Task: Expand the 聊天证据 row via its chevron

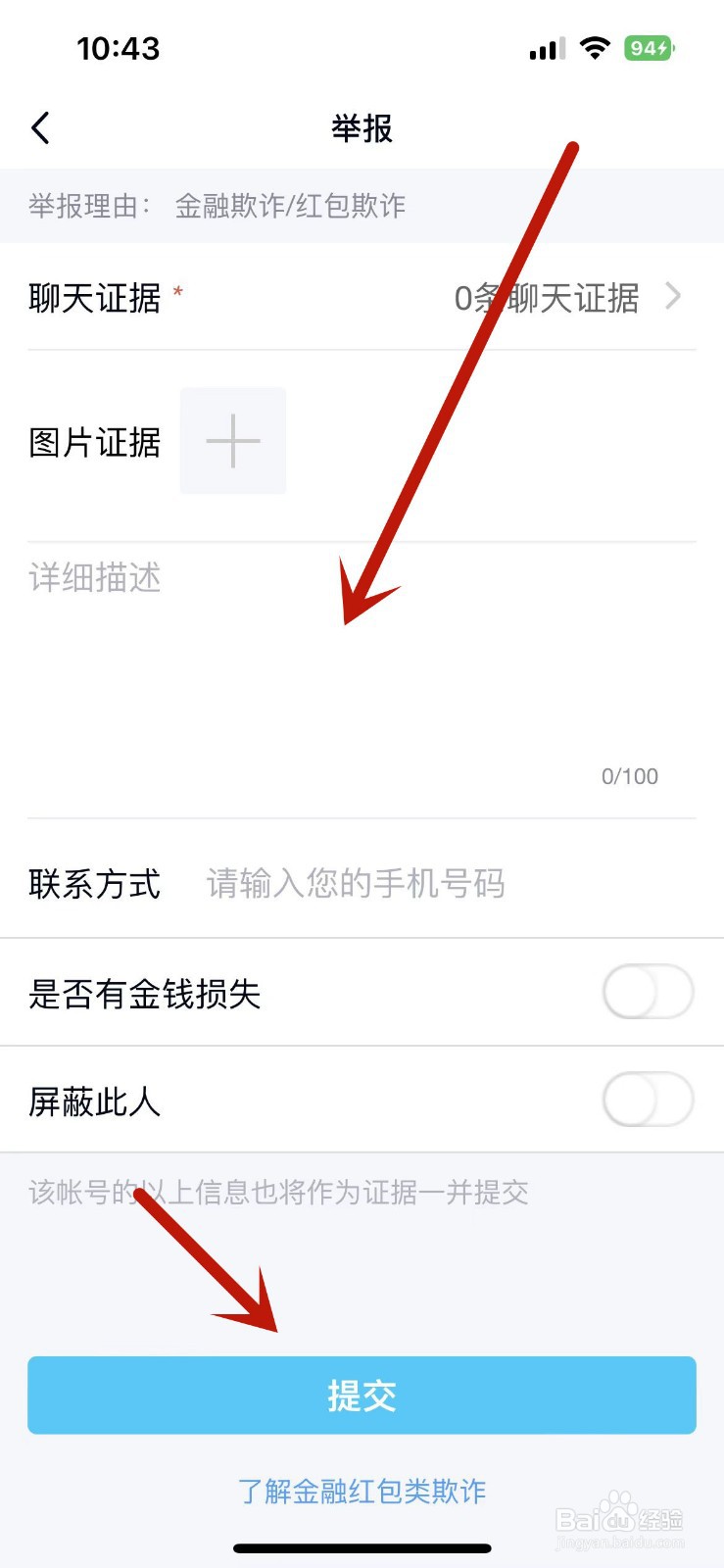Action: [x=673, y=297]
